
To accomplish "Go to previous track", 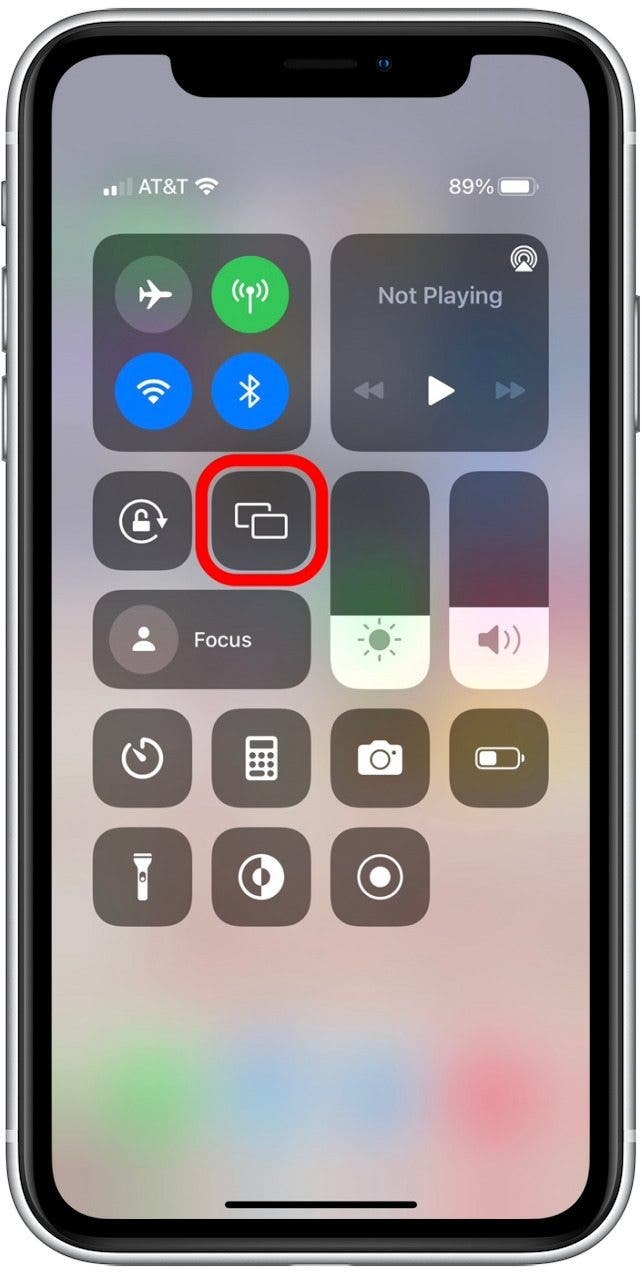I will coord(369,391).
